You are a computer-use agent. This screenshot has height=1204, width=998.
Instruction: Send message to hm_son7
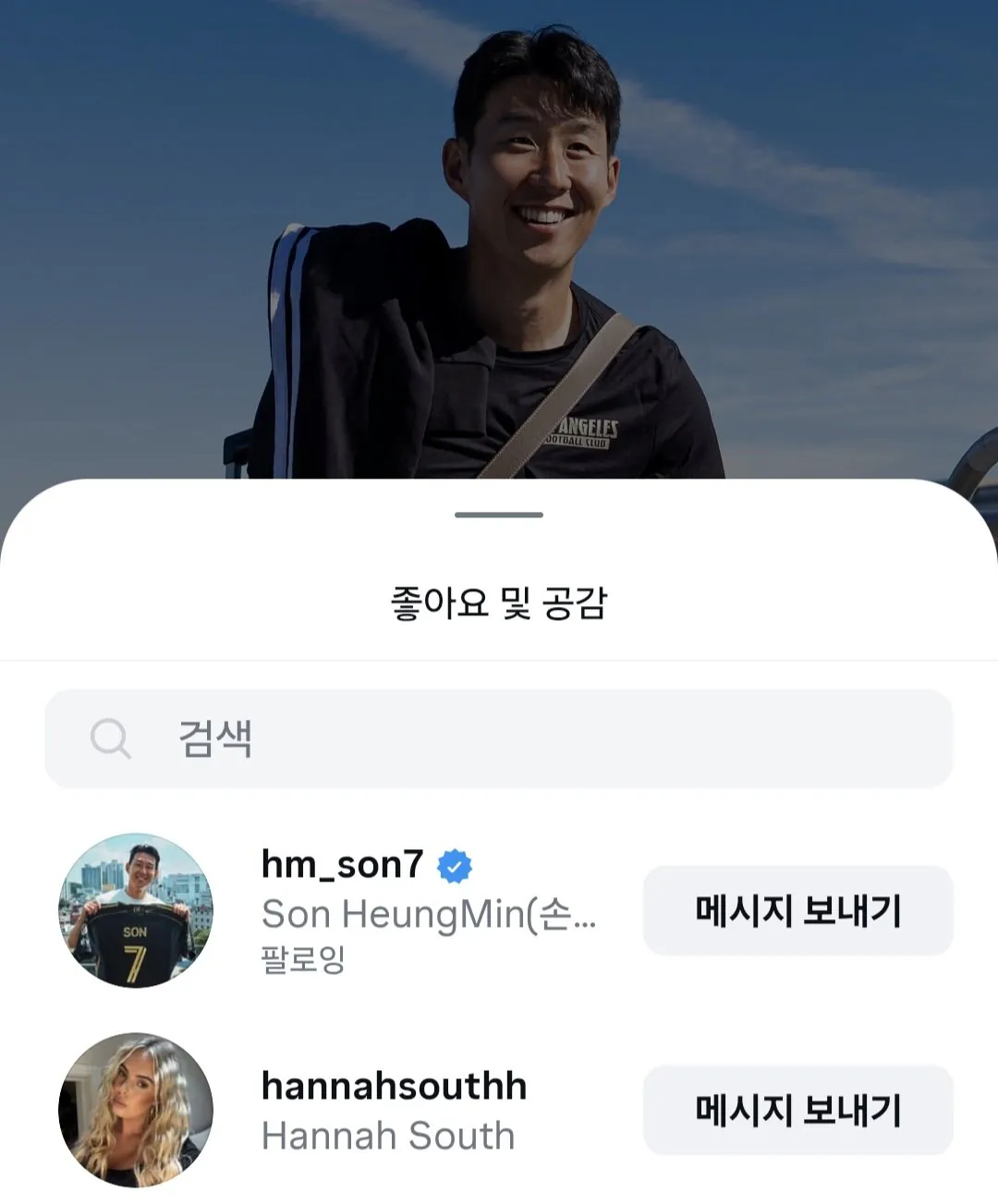pyautogui.click(x=797, y=910)
